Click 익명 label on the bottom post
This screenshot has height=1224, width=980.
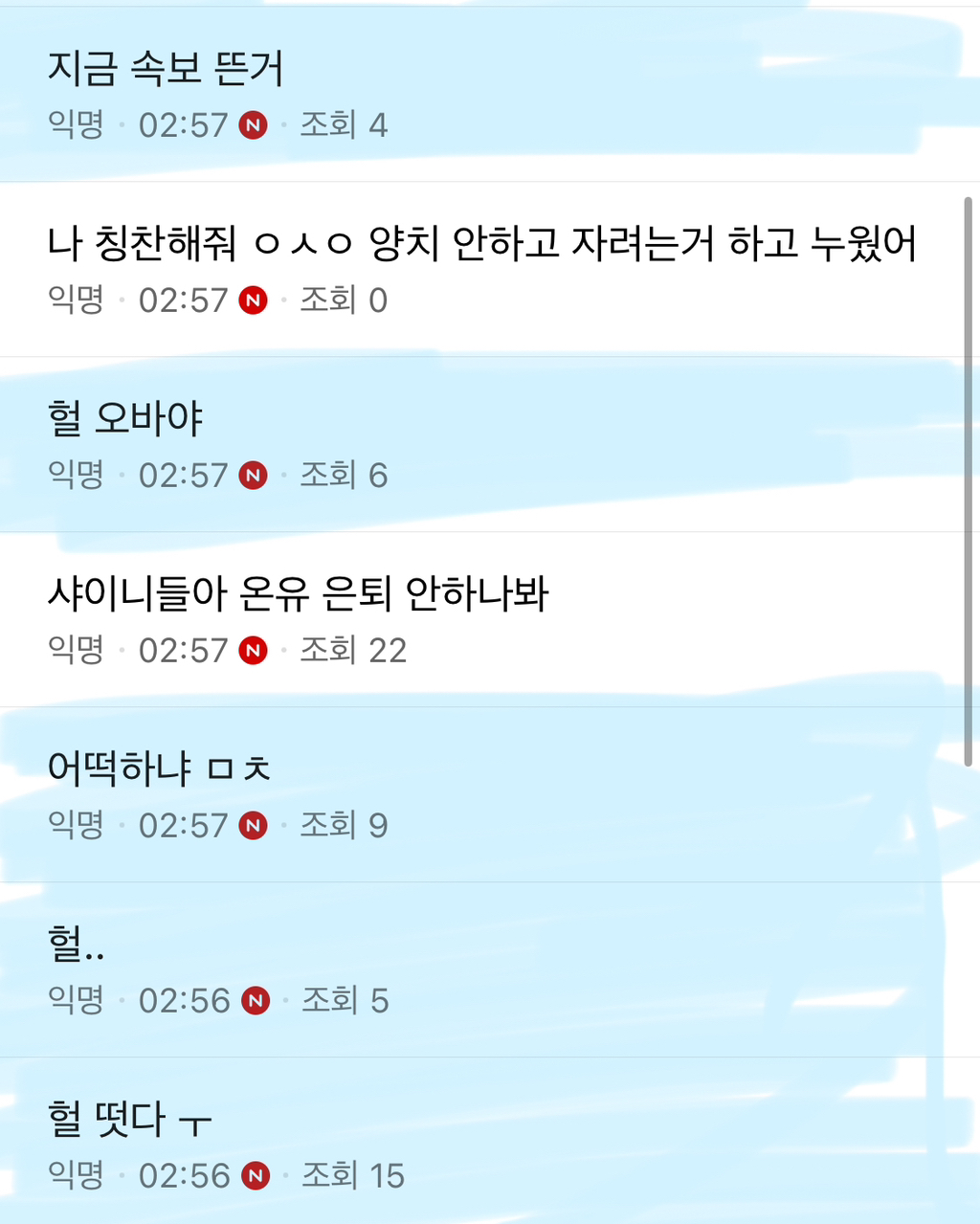coord(77,1175)
